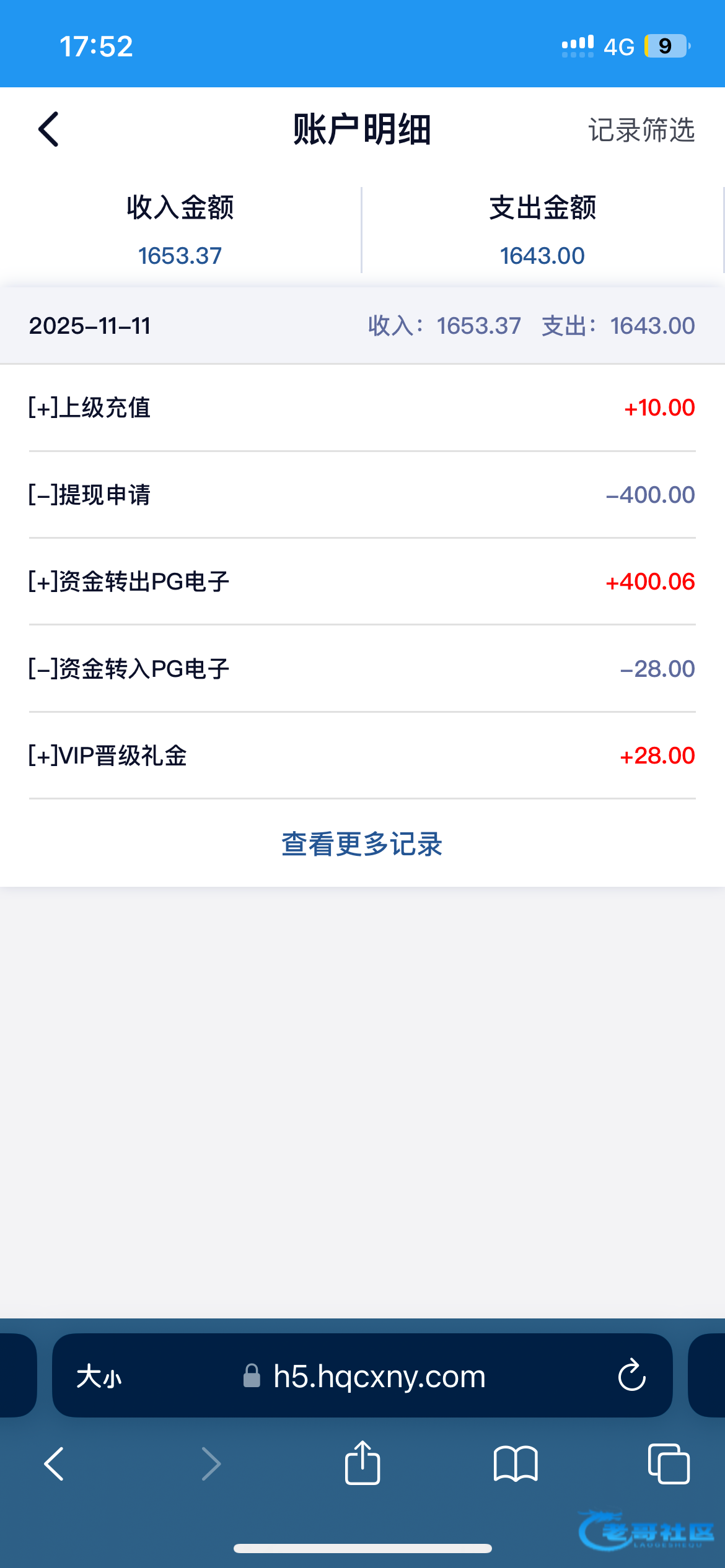Reload the page in Safari
Image resolution: width=725 pixels, height=1568 pixels.
[x=631, y=1375]
